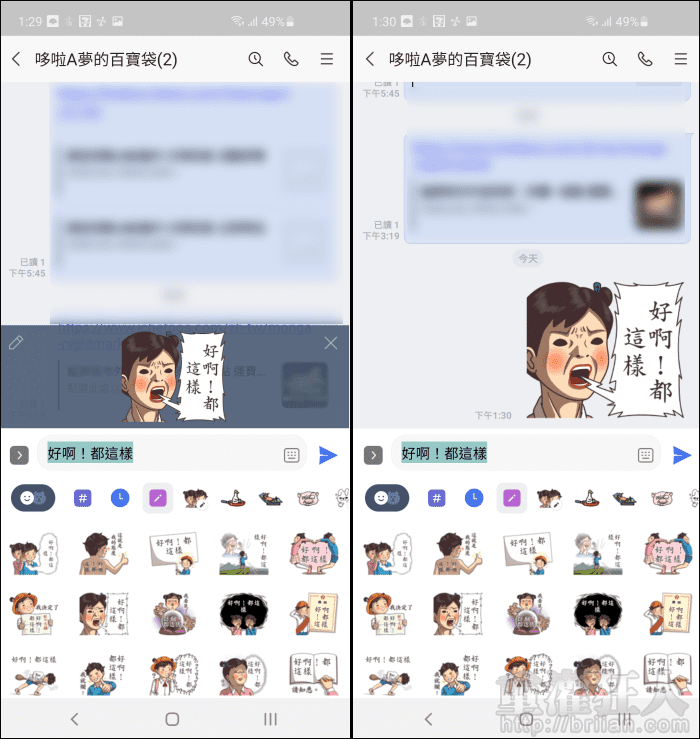Expand the input options arrow on the right screen
700x739 pixels.
(x=373, y=455)
